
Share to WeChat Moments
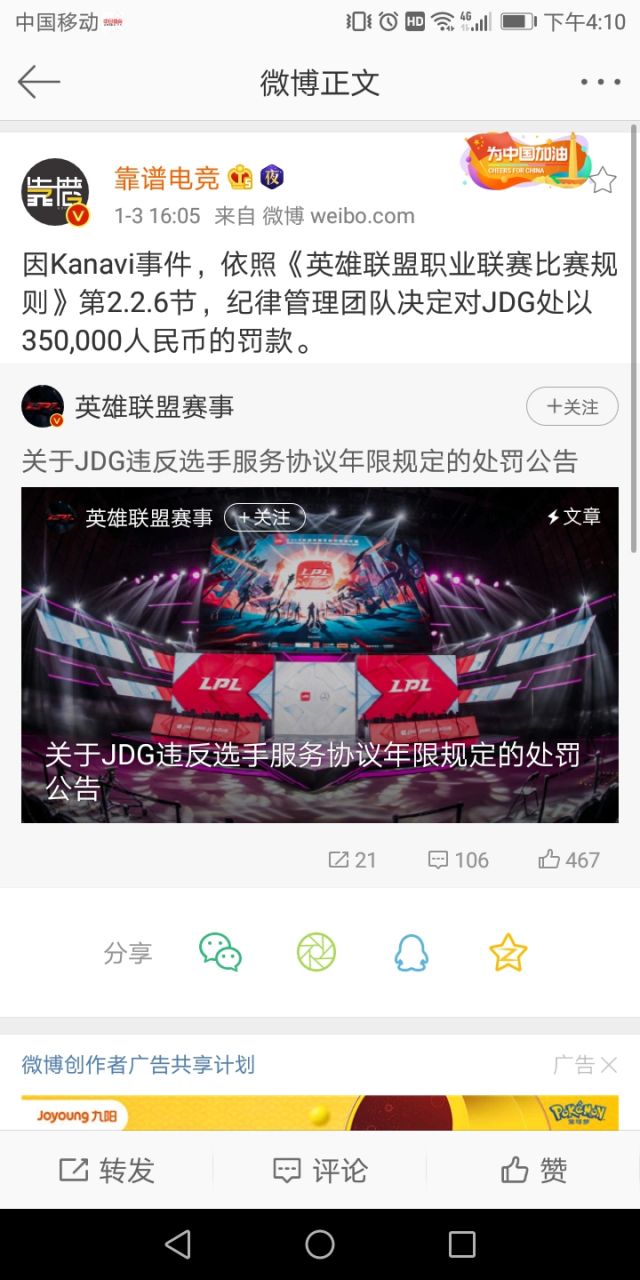click(x=316, y=952)
